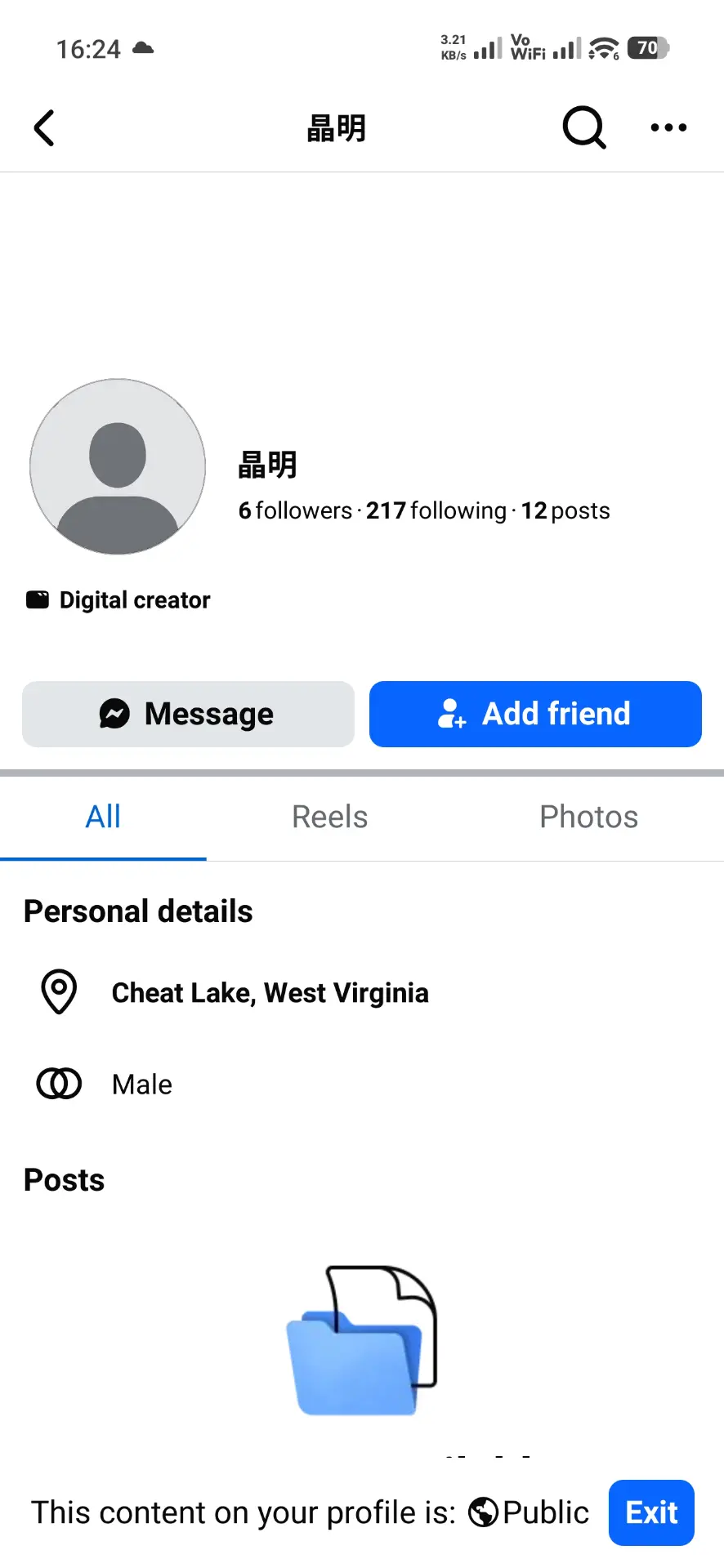Tap the Add friend button
This screenshot has height=1568, width=724.
[x=535, y=714]
